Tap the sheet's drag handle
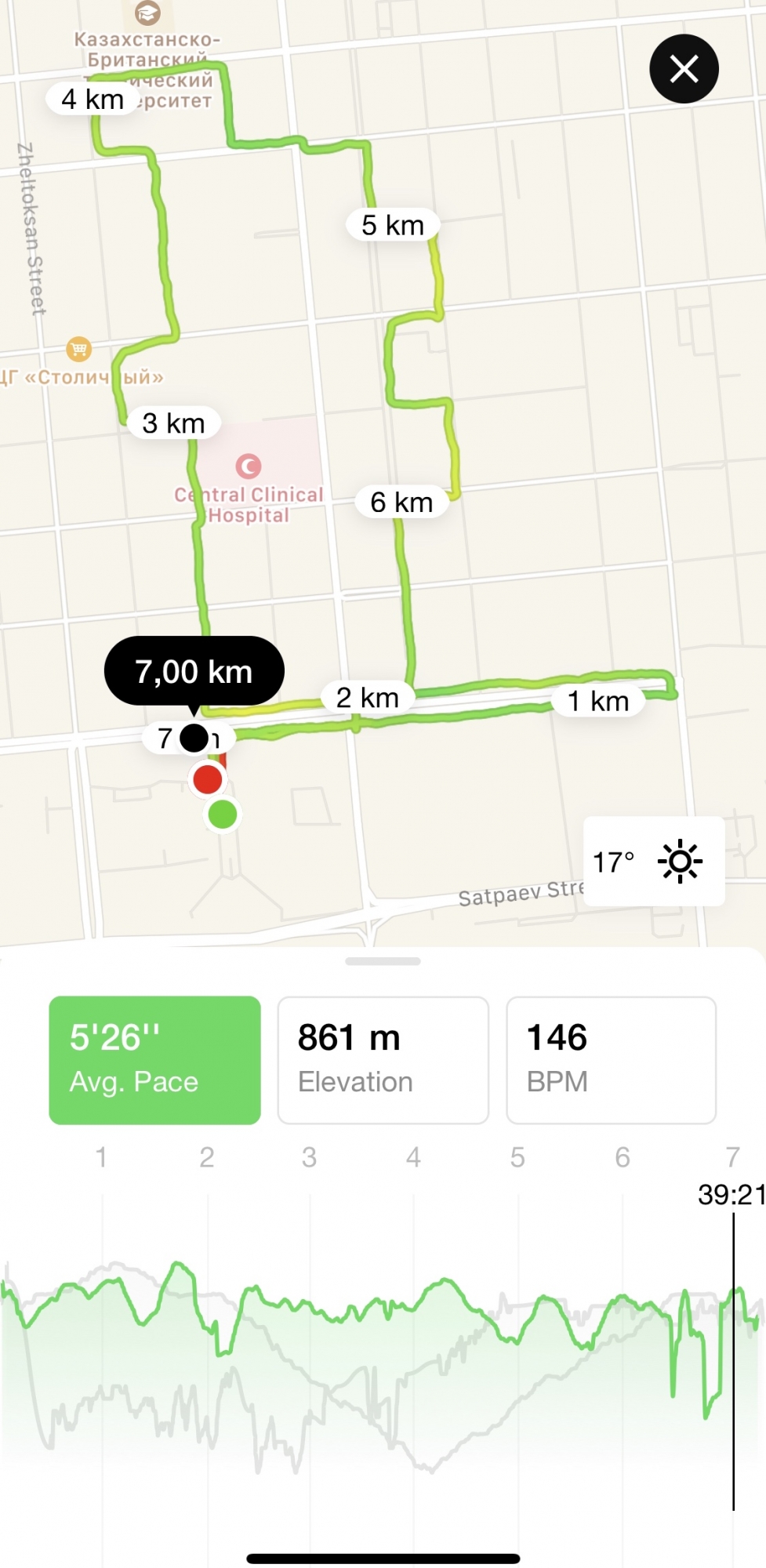Screen dimensions: 766x1568 coord(383,961)
